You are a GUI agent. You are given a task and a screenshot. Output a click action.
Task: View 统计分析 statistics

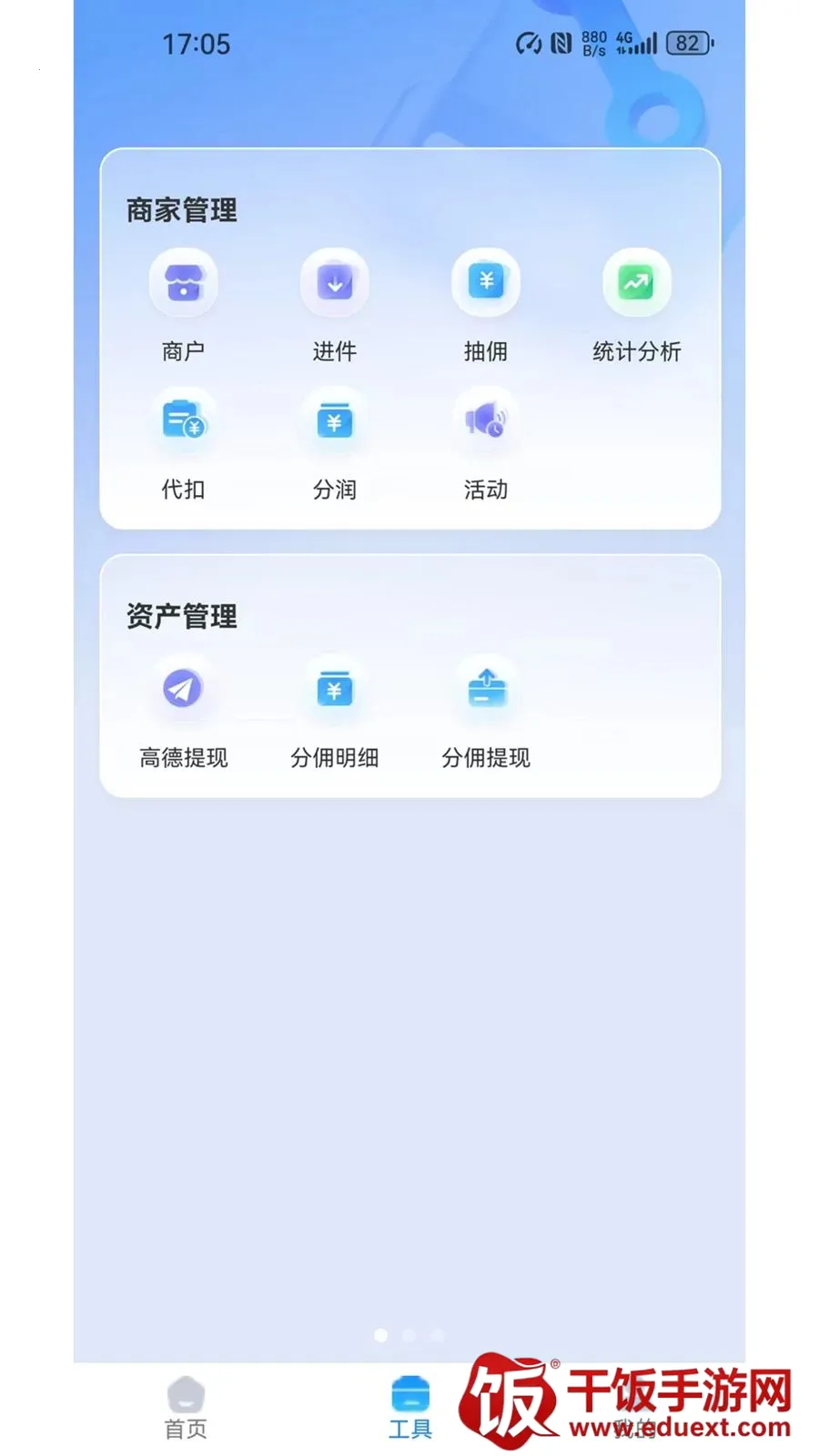click(x=636, y=305)
